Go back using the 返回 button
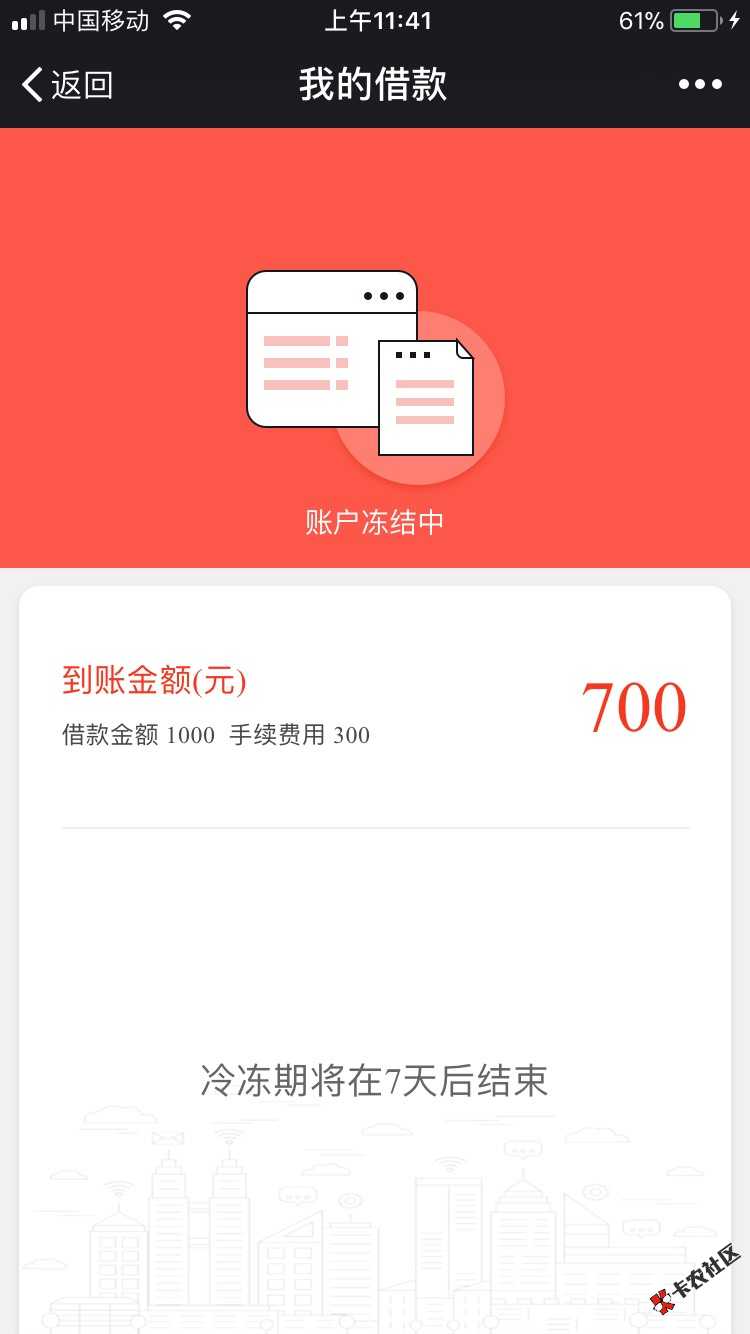Viewport: 750px width, 1334px height. click(67, 85)
